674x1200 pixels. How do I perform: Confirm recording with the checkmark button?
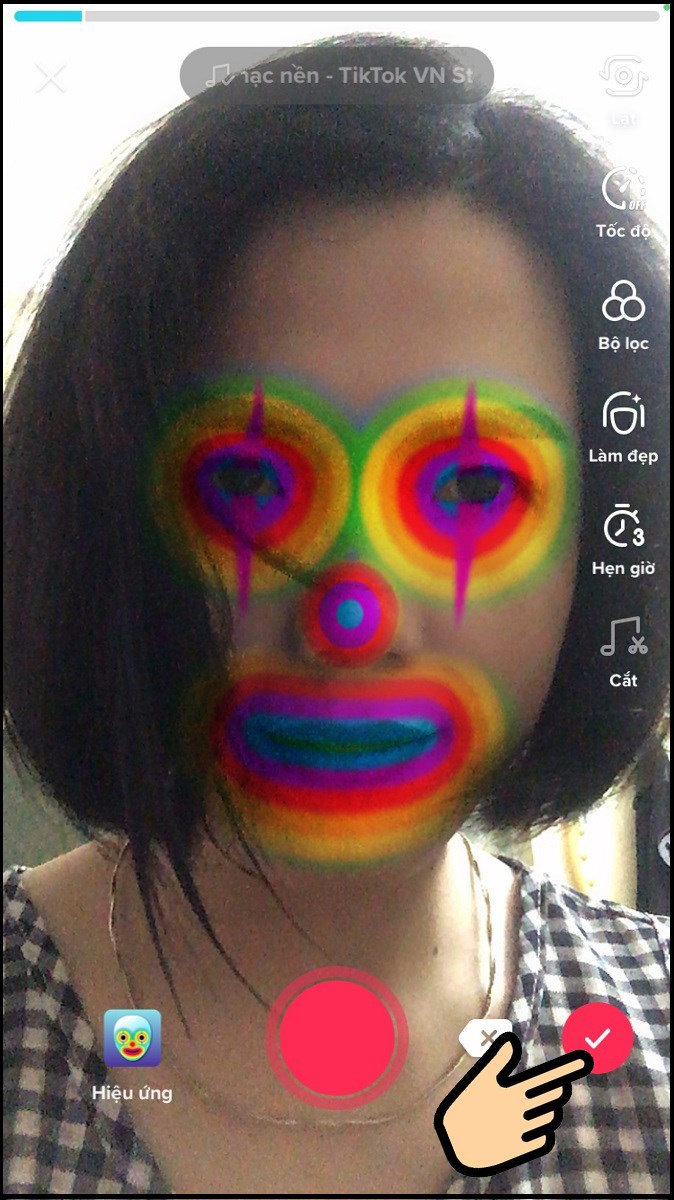tap(600, 1037)
